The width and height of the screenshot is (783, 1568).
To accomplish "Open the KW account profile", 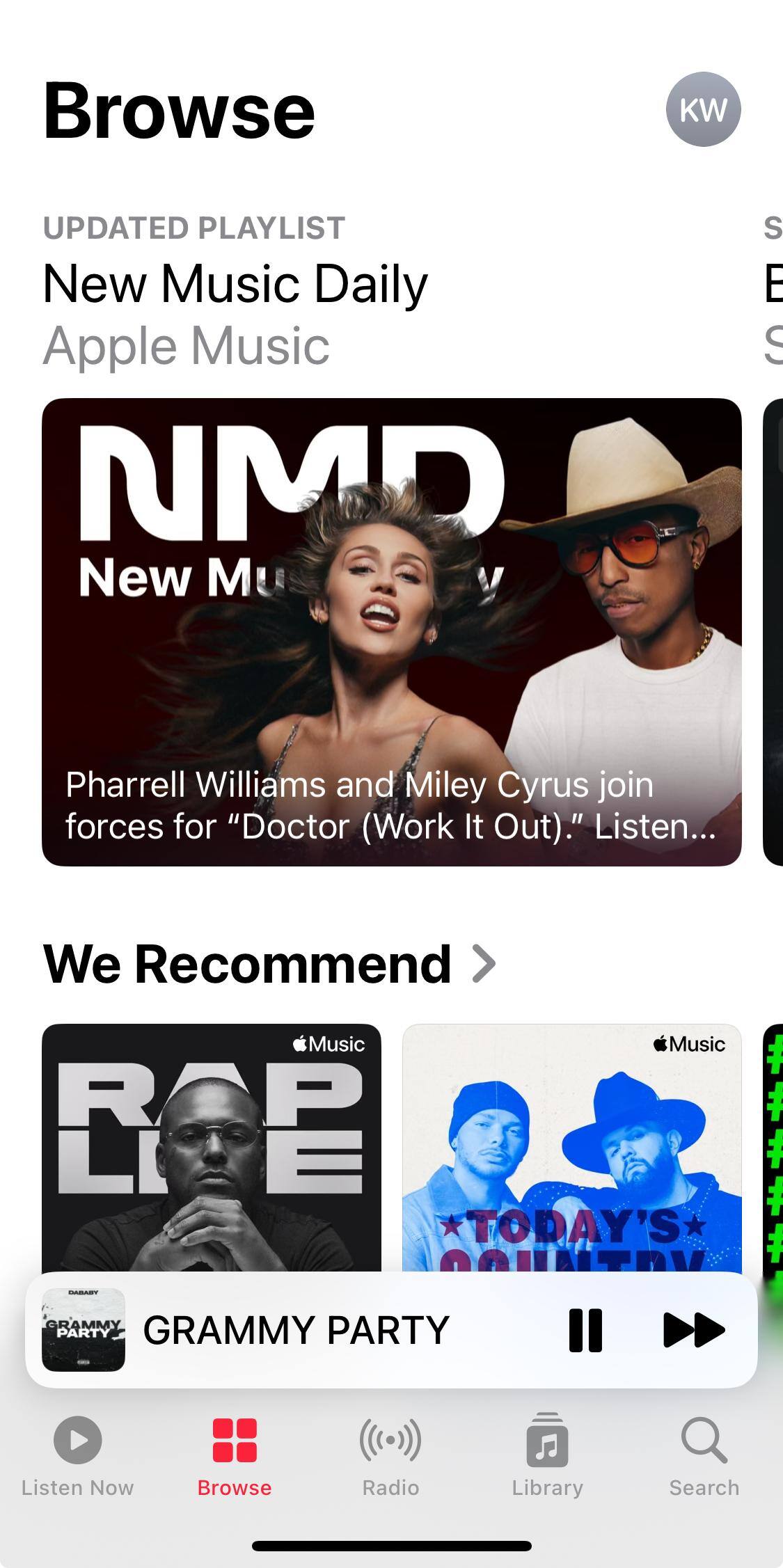I will tap(703, 109).
